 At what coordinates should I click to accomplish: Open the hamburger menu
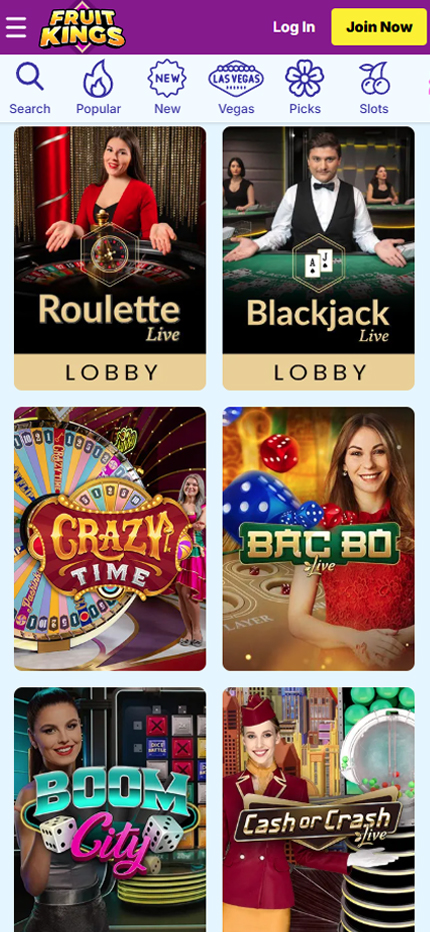coord(16,27)
